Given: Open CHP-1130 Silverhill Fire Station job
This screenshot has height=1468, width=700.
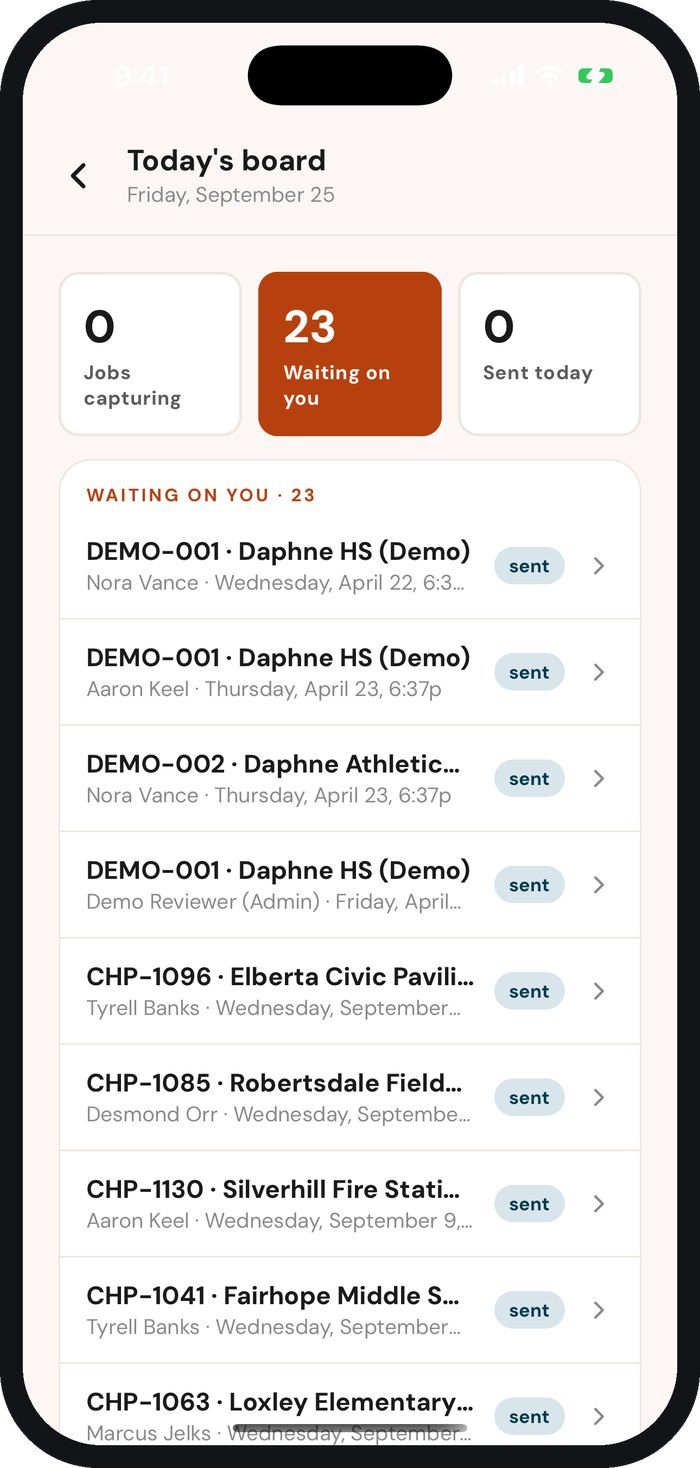Looking at the screenshot, I should [x=350, y=1204].
